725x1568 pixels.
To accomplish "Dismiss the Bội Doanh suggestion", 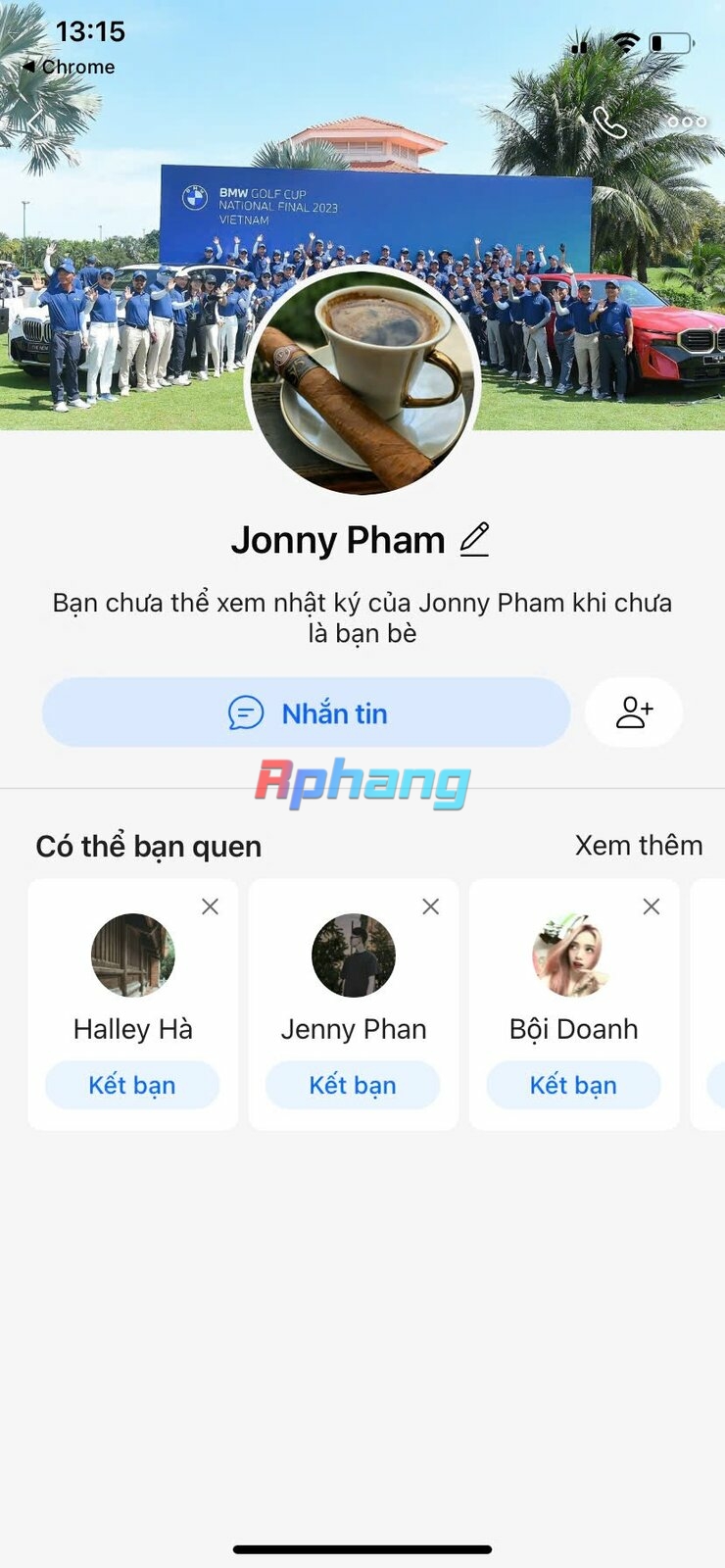I will [x=651, y=906].
